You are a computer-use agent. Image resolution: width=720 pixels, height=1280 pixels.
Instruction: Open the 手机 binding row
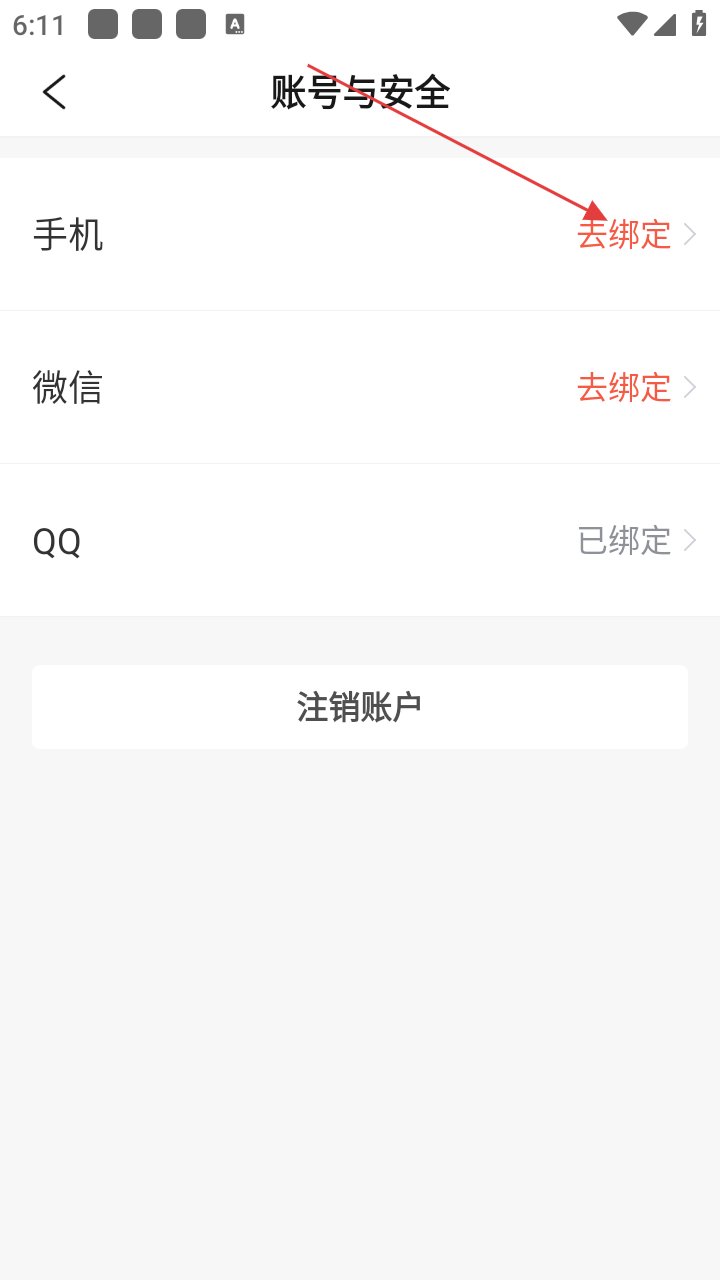(360, 235)
